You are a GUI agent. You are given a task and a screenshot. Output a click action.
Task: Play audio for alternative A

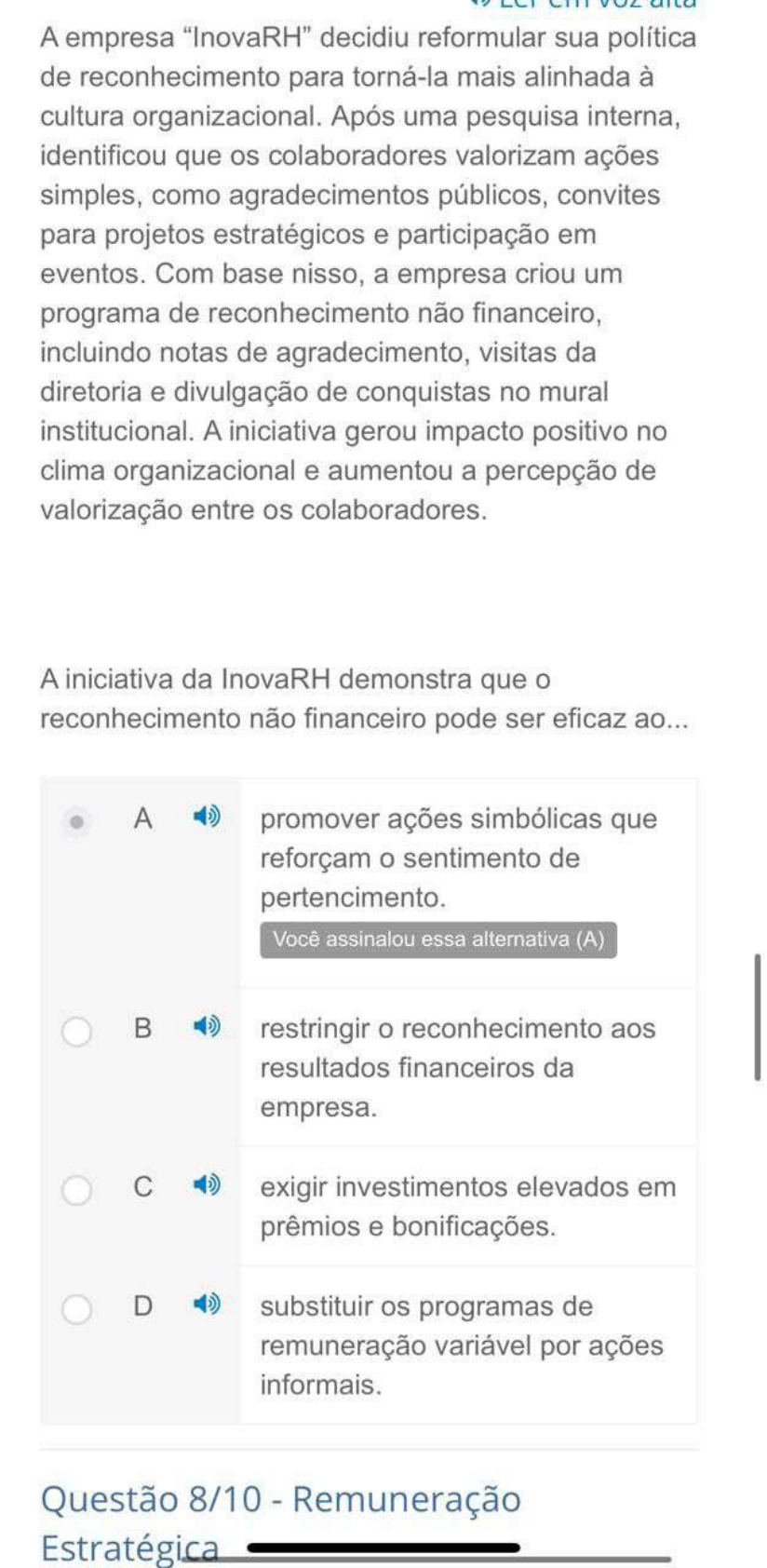[x=208, y=818]
